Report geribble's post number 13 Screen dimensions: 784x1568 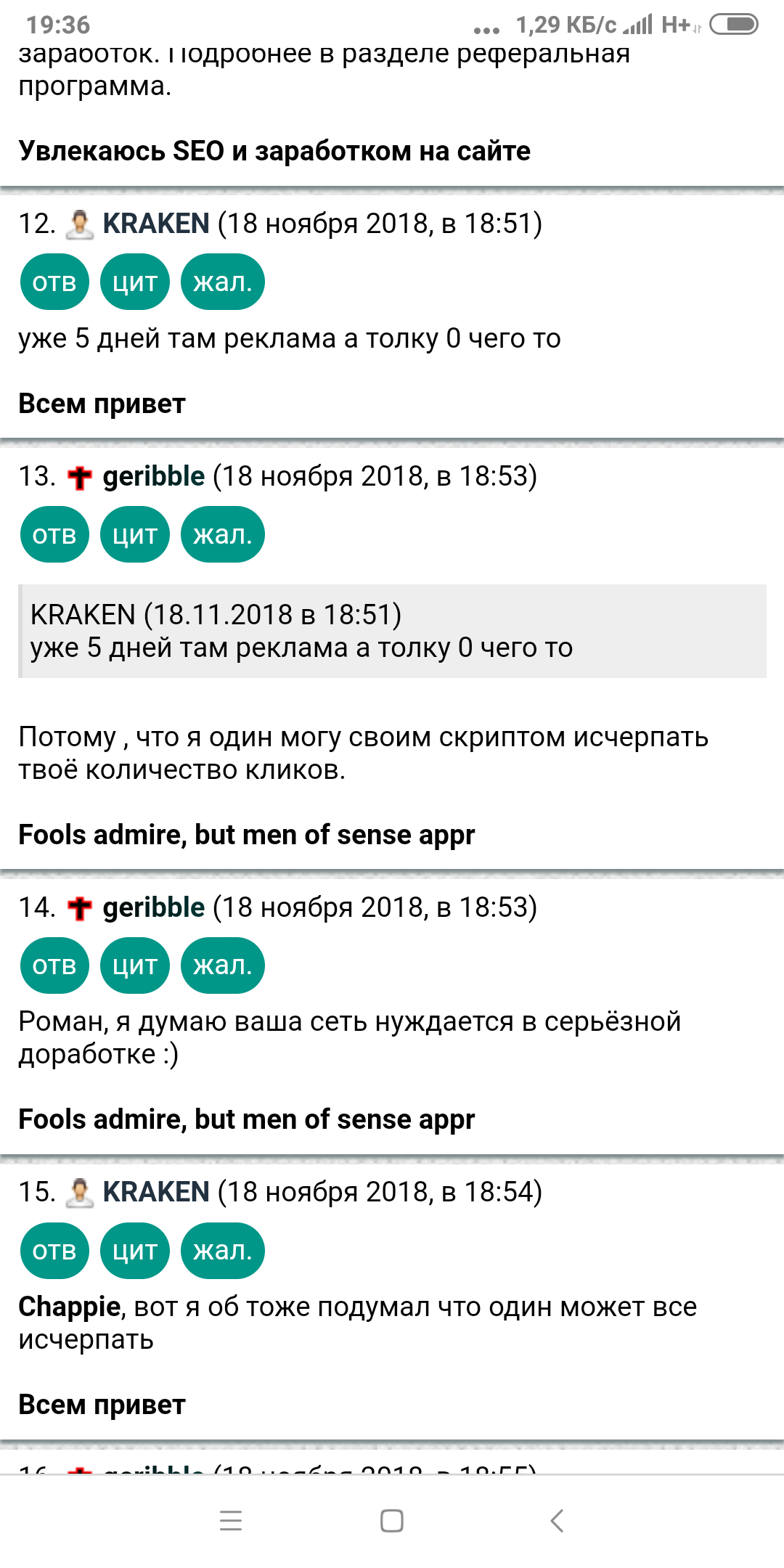222,535
